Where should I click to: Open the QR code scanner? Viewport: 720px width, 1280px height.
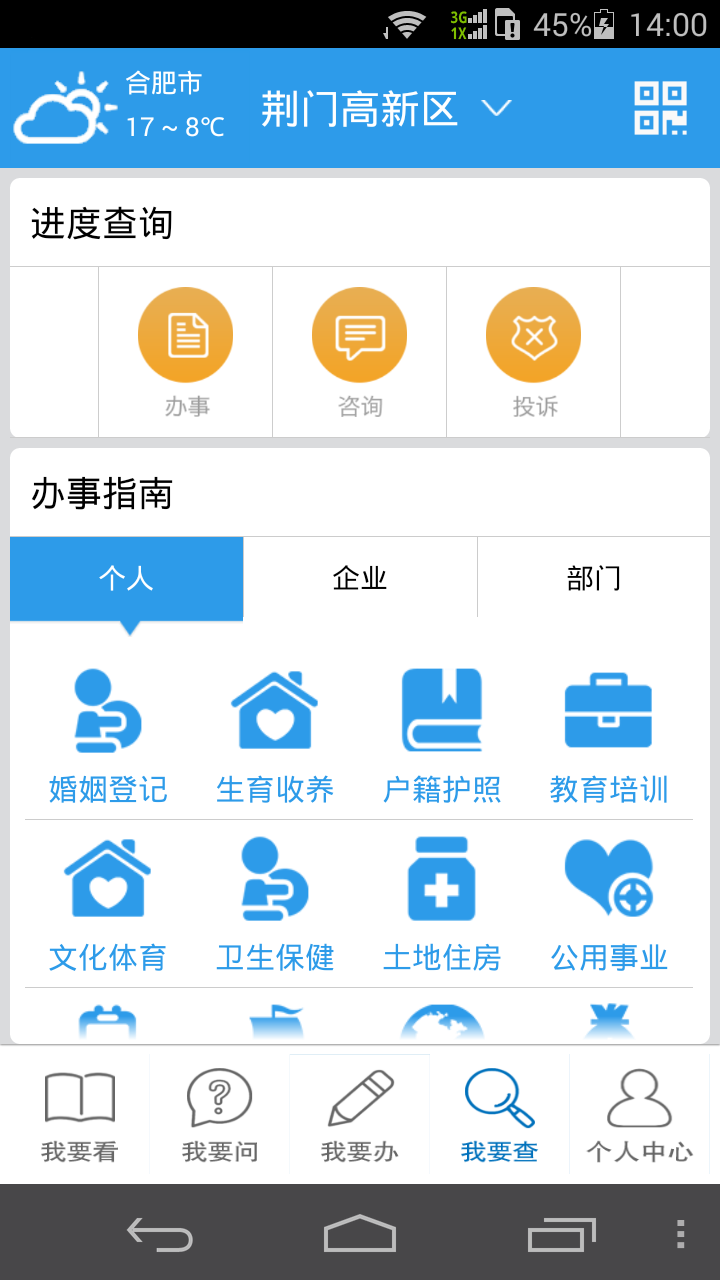(661, 108)
